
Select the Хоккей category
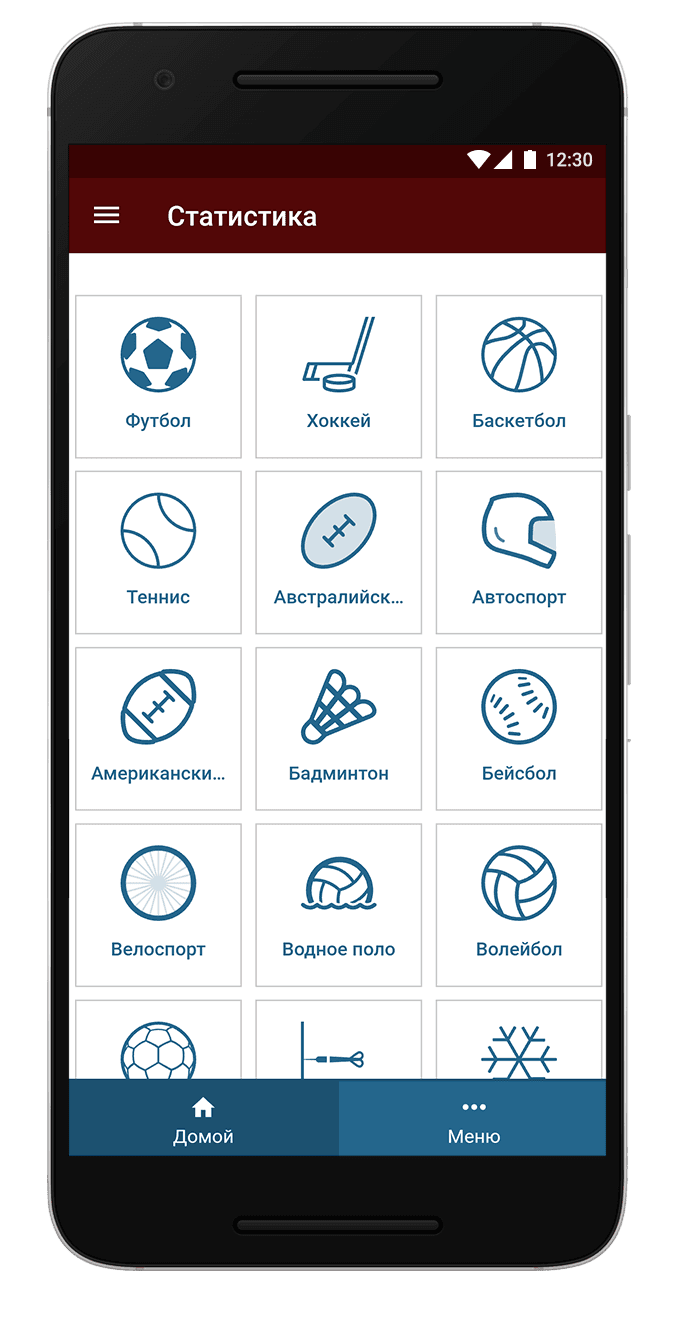(x=338, y=376)
